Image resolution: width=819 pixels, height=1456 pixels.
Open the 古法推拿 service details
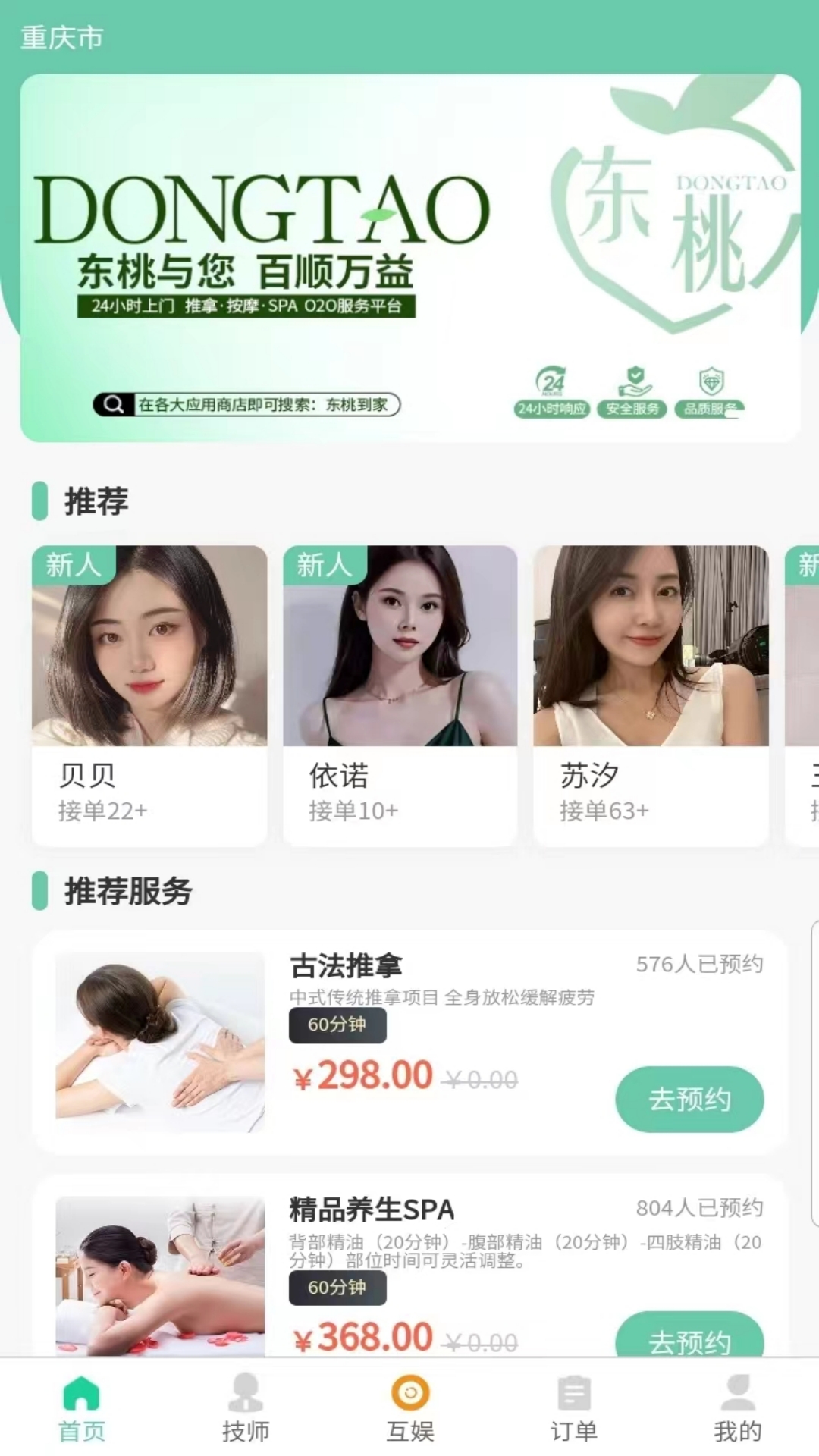coord(347,966)
